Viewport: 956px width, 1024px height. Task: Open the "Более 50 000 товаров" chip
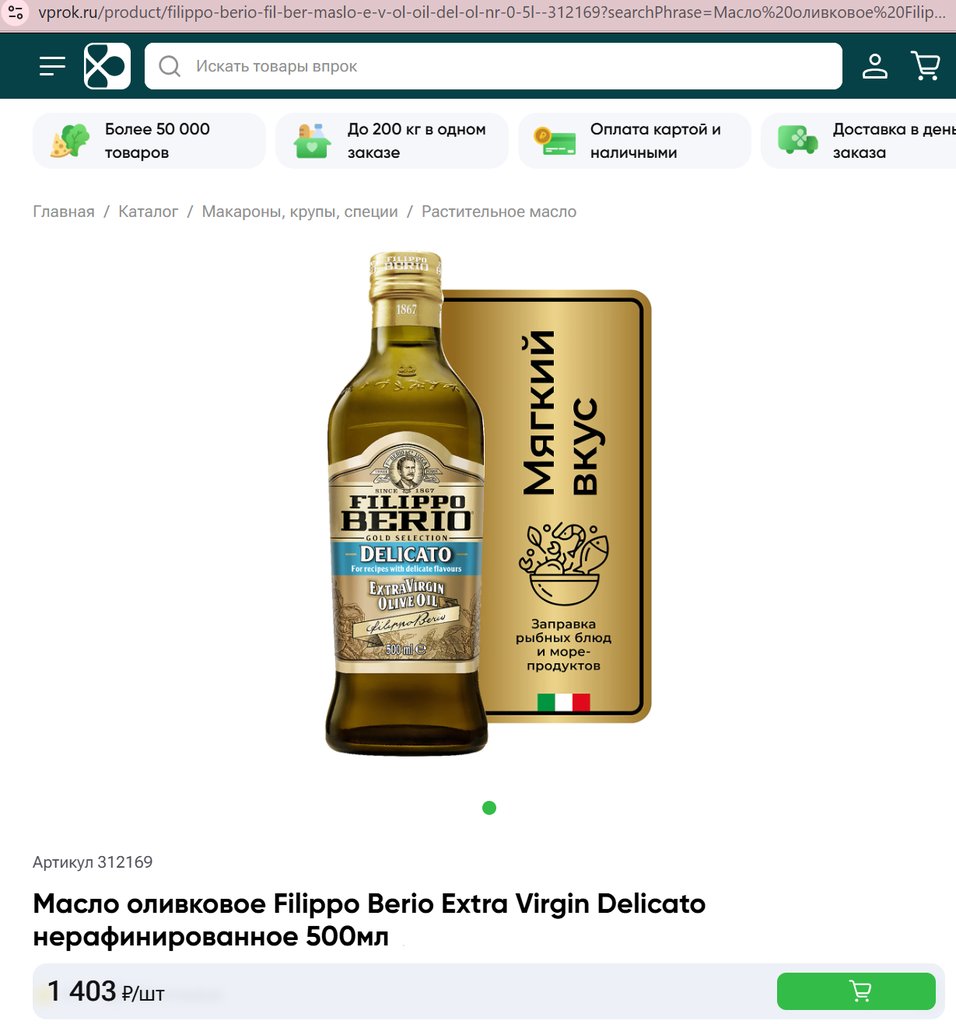[x=149, y=141]
